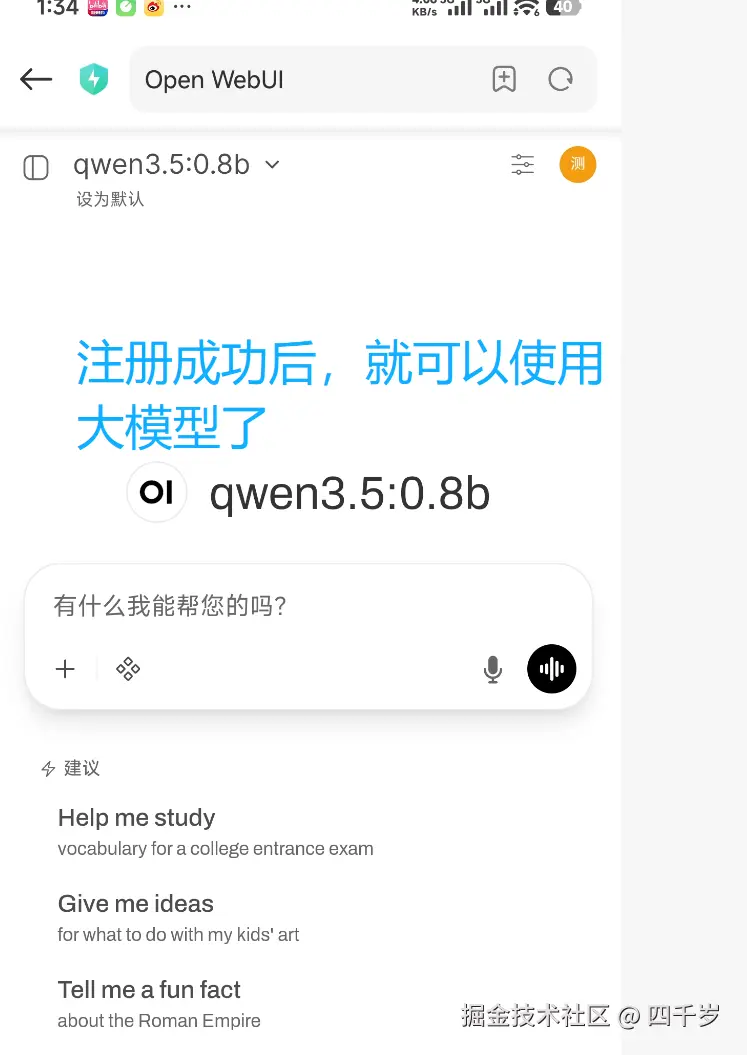This screenshot has height=1055, width=747.
Task: Set model as default via 设为默认
Action: [x=110, y=199]
